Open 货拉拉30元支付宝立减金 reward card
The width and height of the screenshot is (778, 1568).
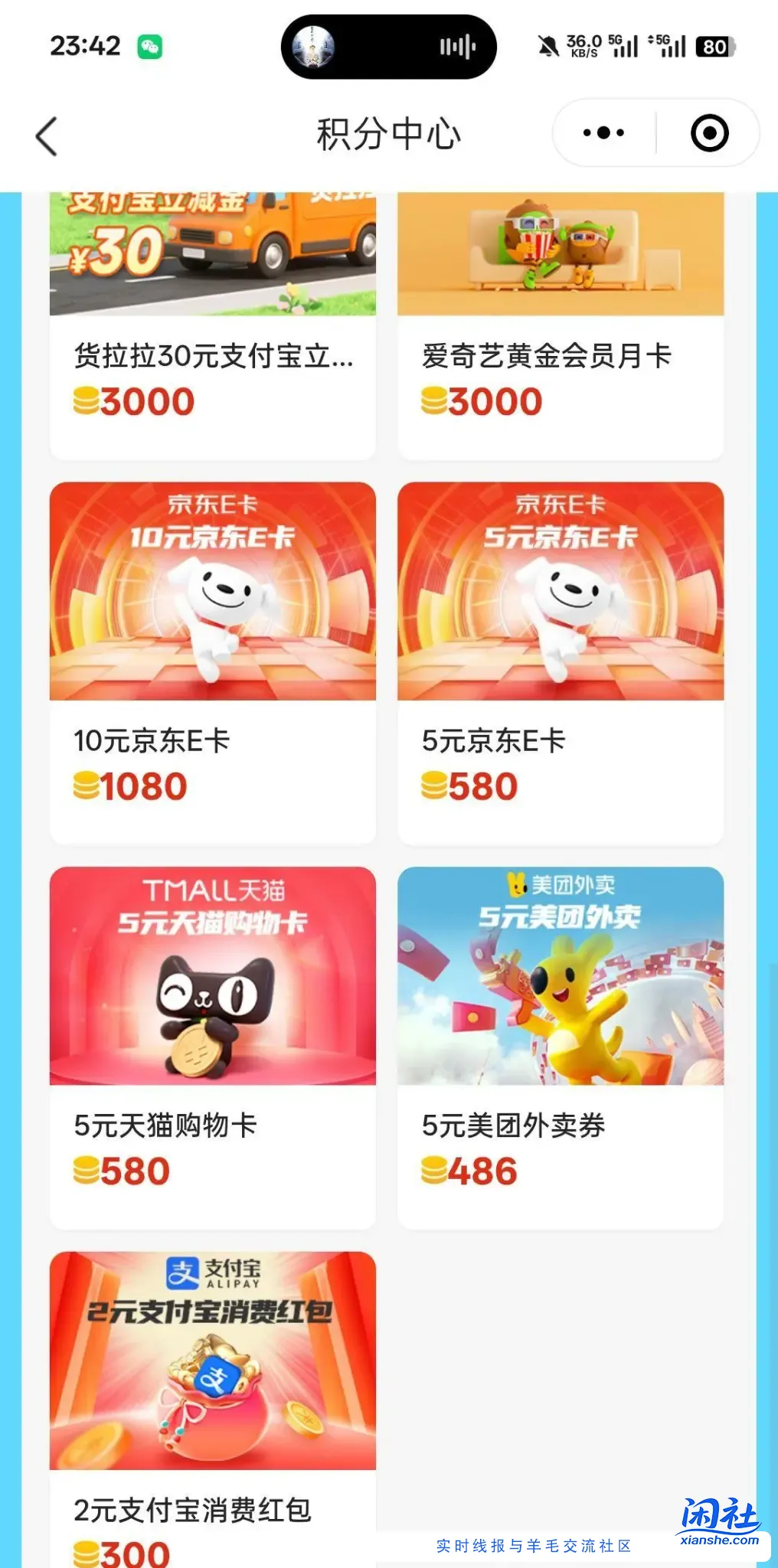213,325
